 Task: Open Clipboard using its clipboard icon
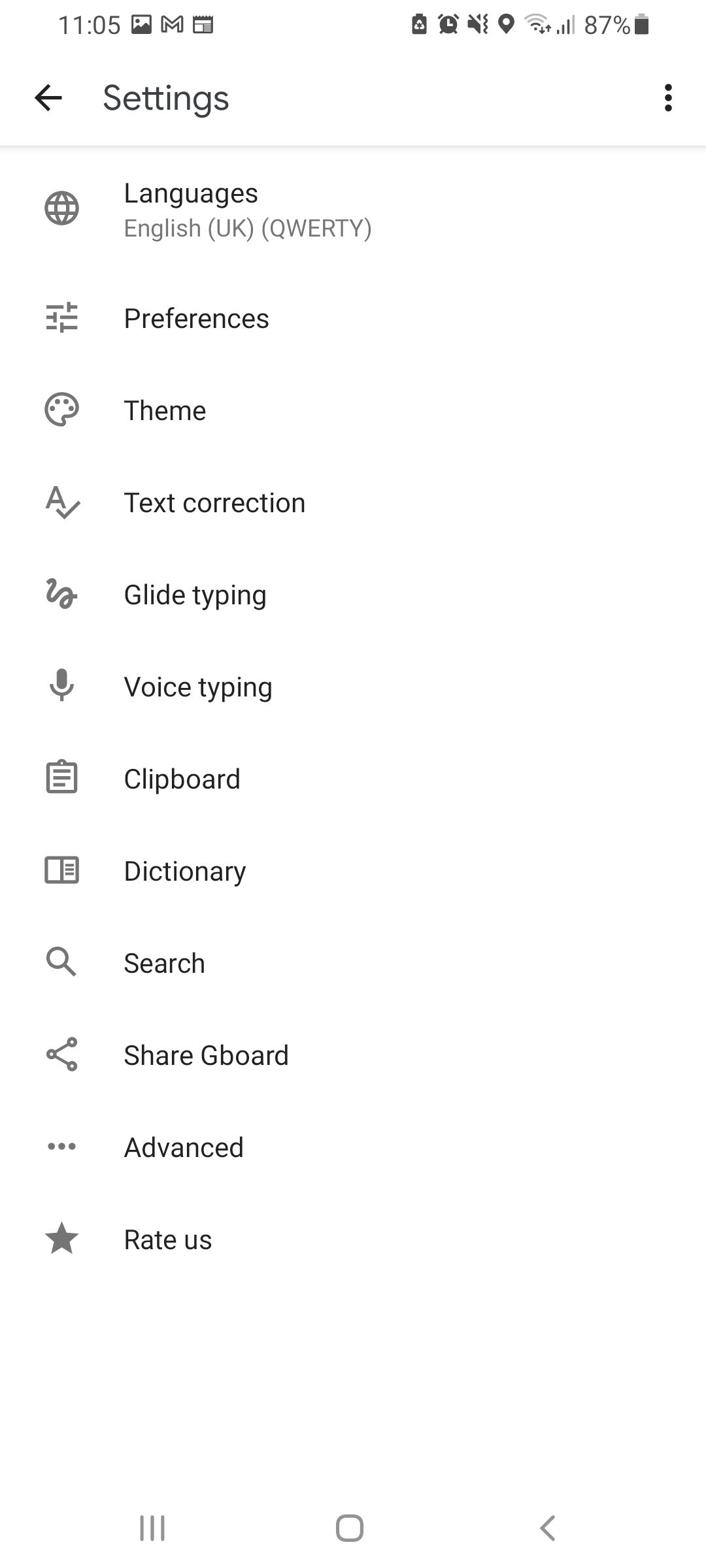click(x=62, y=778)
